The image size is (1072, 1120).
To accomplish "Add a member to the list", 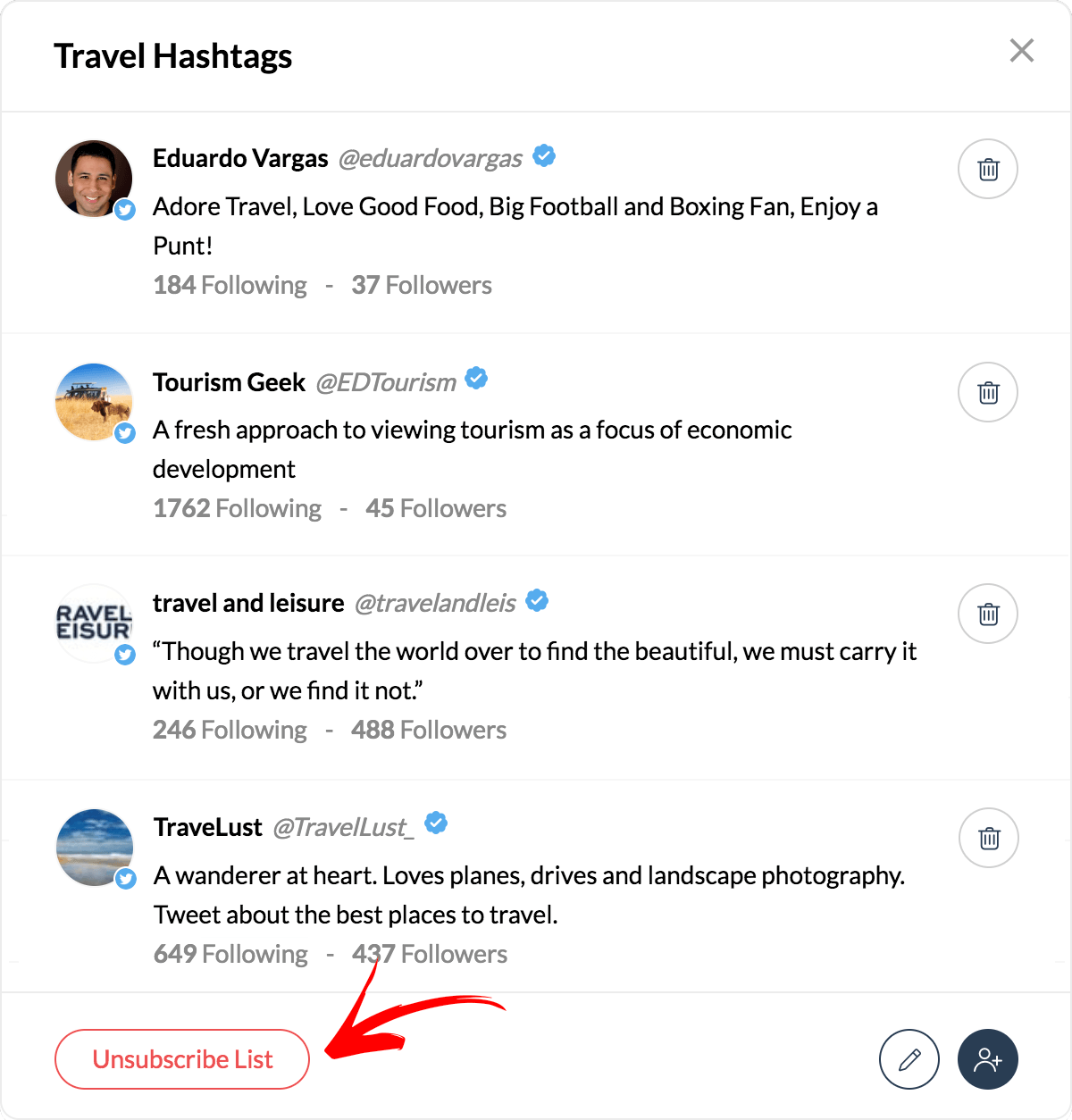I will point(987,1059).
